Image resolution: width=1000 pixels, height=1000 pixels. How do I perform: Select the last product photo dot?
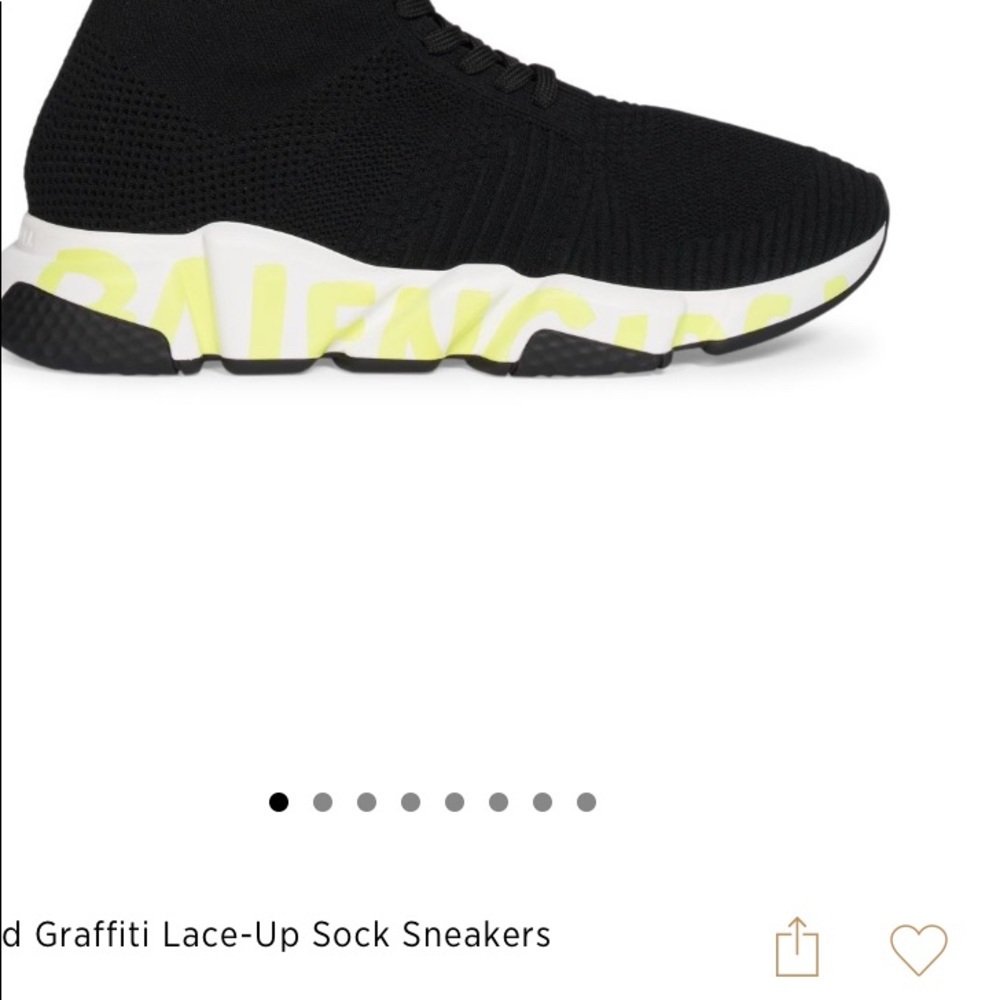pyautogui.click(x=587, y=802)
